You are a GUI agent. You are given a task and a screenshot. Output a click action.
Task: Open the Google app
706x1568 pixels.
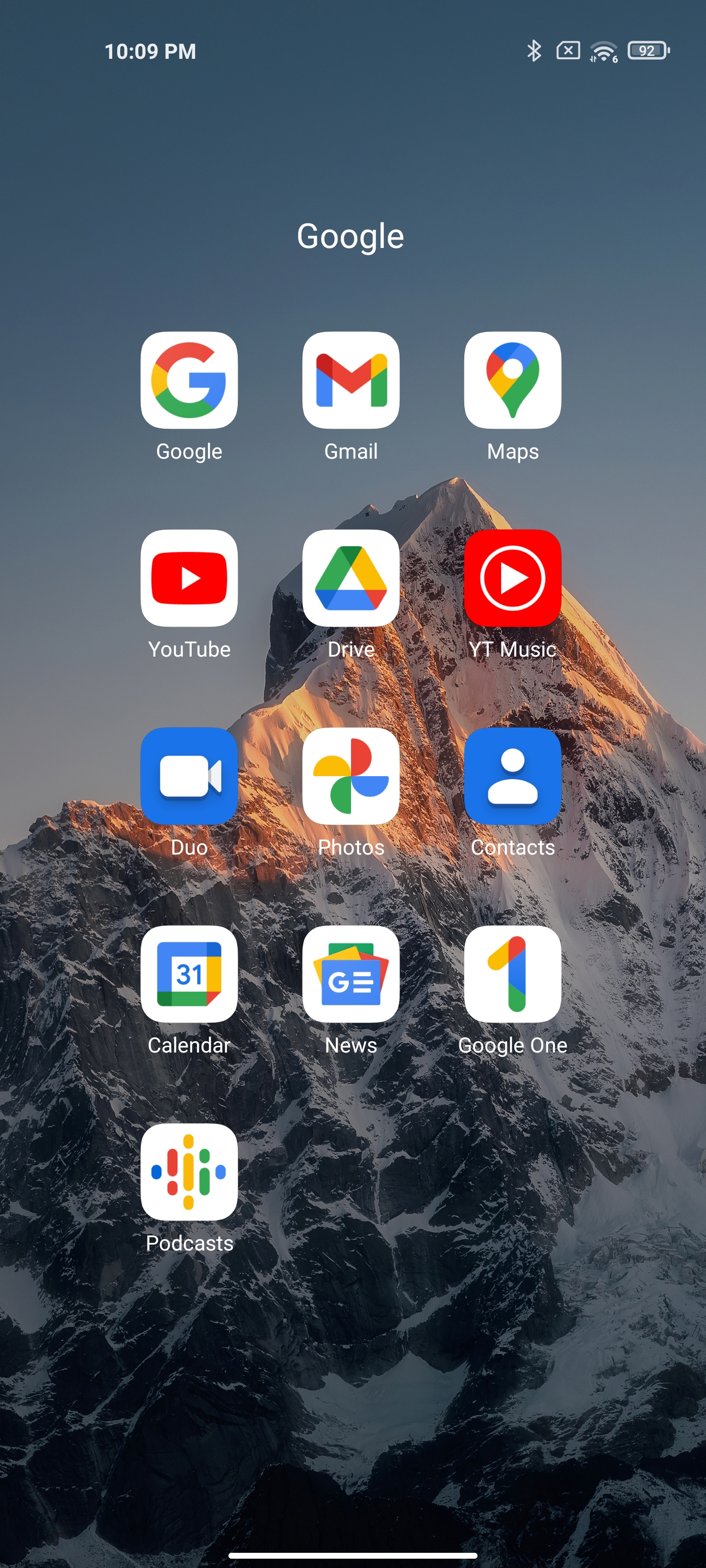pyautogui.click(x=189, y=380)
